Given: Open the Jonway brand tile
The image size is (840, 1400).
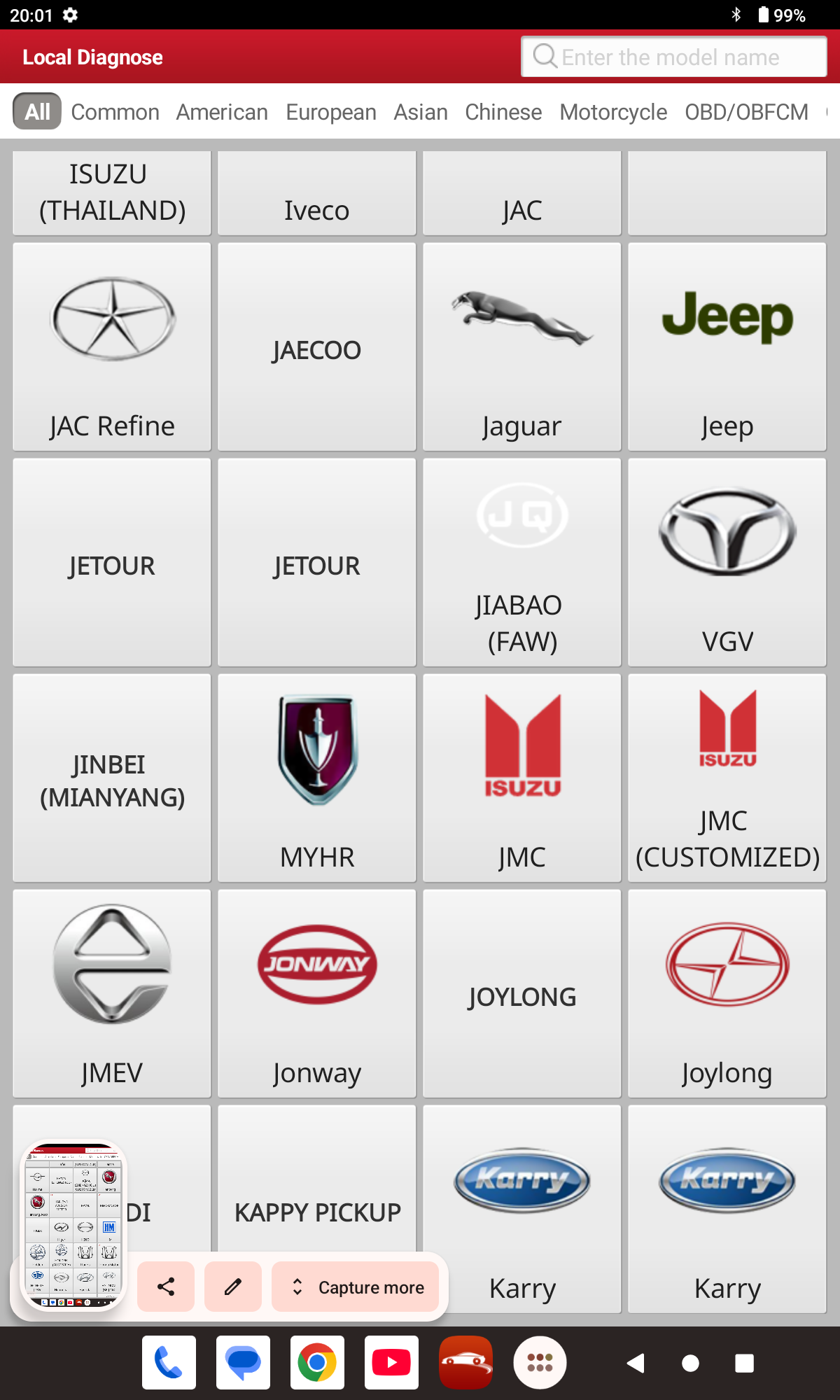Looking at the screenshot, I should tap(316, 993).
